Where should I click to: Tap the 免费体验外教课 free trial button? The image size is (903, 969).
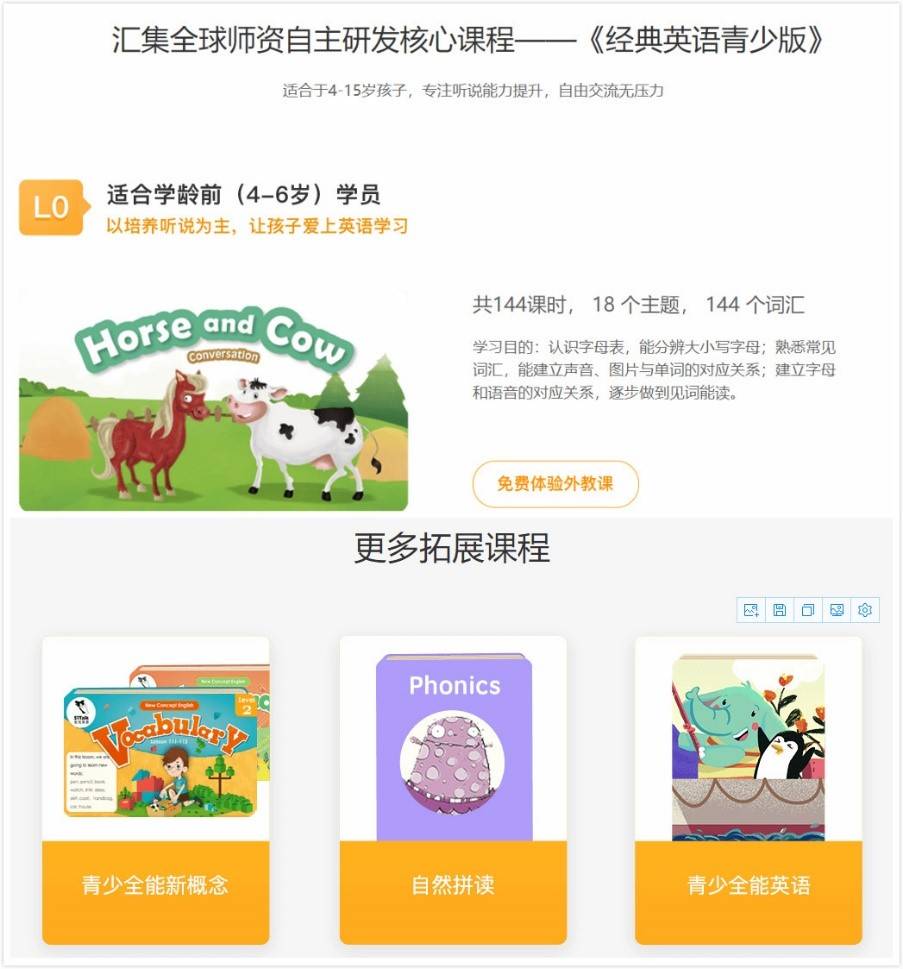(555, 484)
